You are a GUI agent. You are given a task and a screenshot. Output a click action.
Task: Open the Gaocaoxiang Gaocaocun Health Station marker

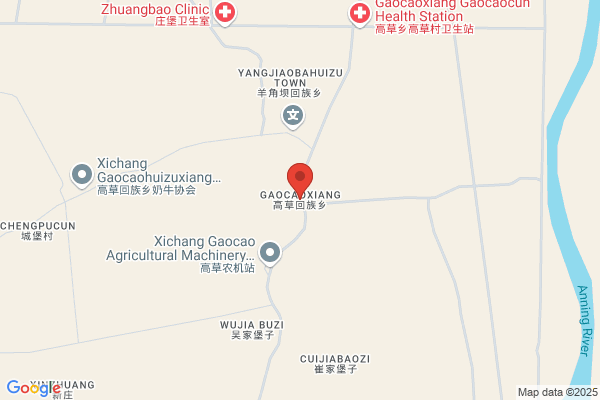pyautogui.click(x=358, y=14)
